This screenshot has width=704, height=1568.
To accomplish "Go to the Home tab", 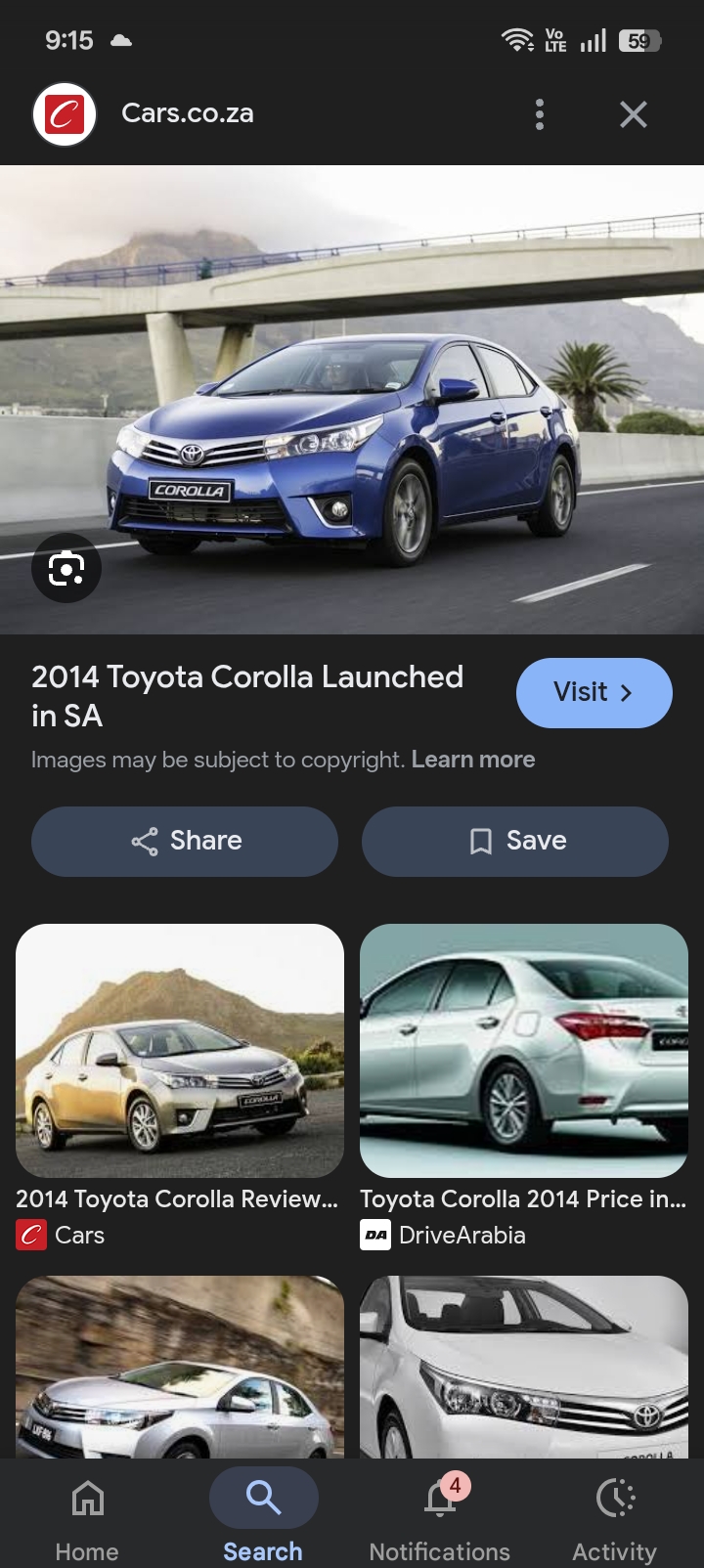I will (x=87, y=1514).
